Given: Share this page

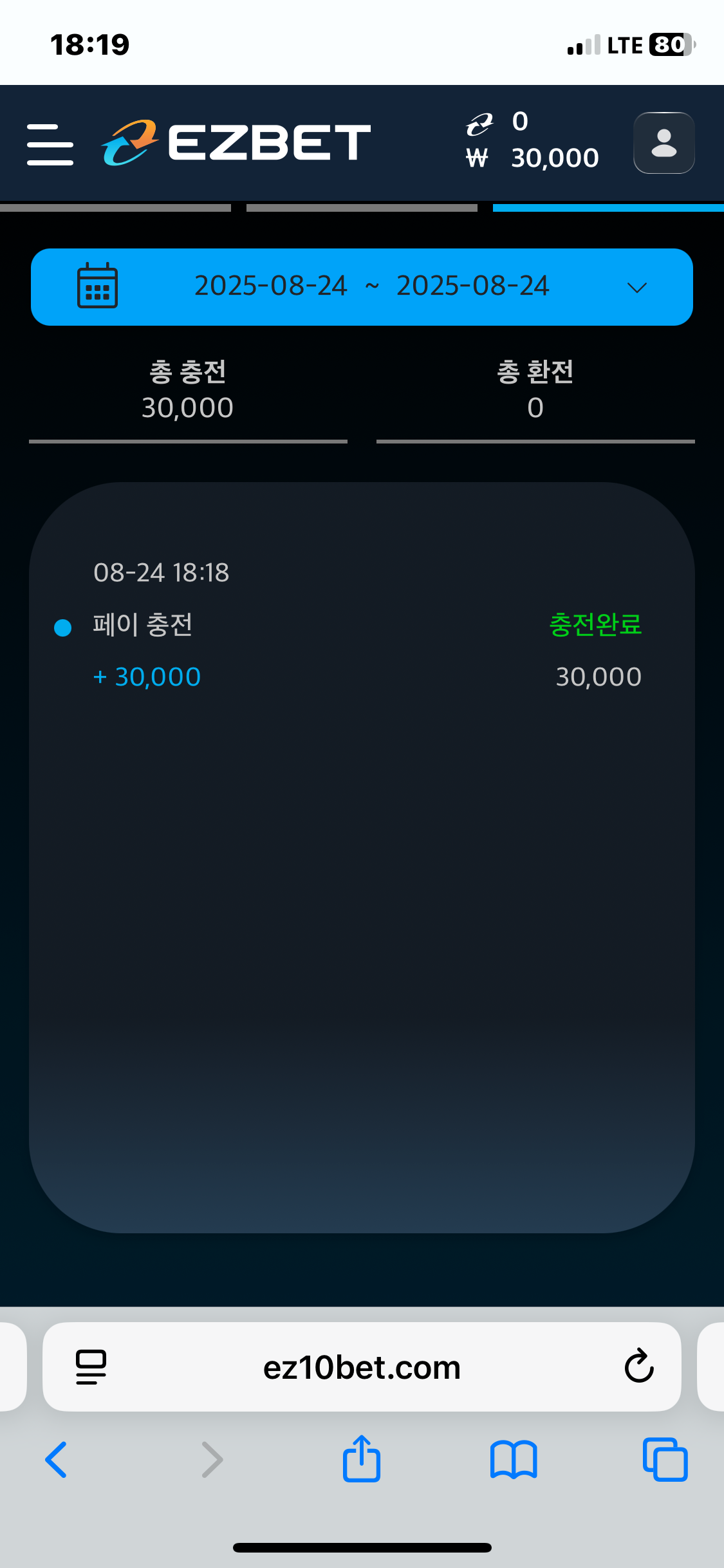Looking at the screenshot, I should (362, 1459).
